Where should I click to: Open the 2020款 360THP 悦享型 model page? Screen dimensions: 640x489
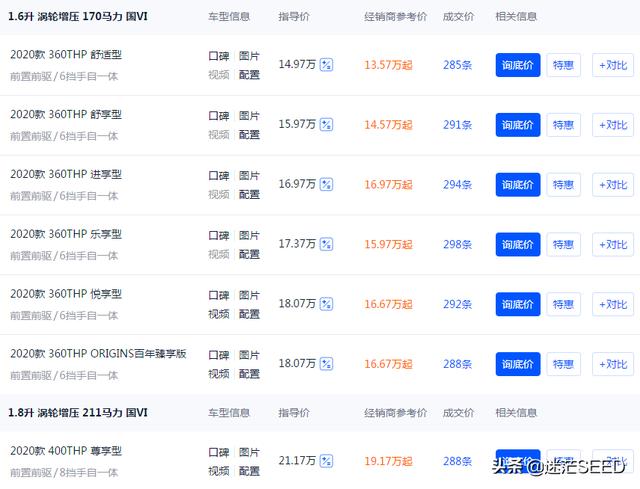(x=66, y=294)
